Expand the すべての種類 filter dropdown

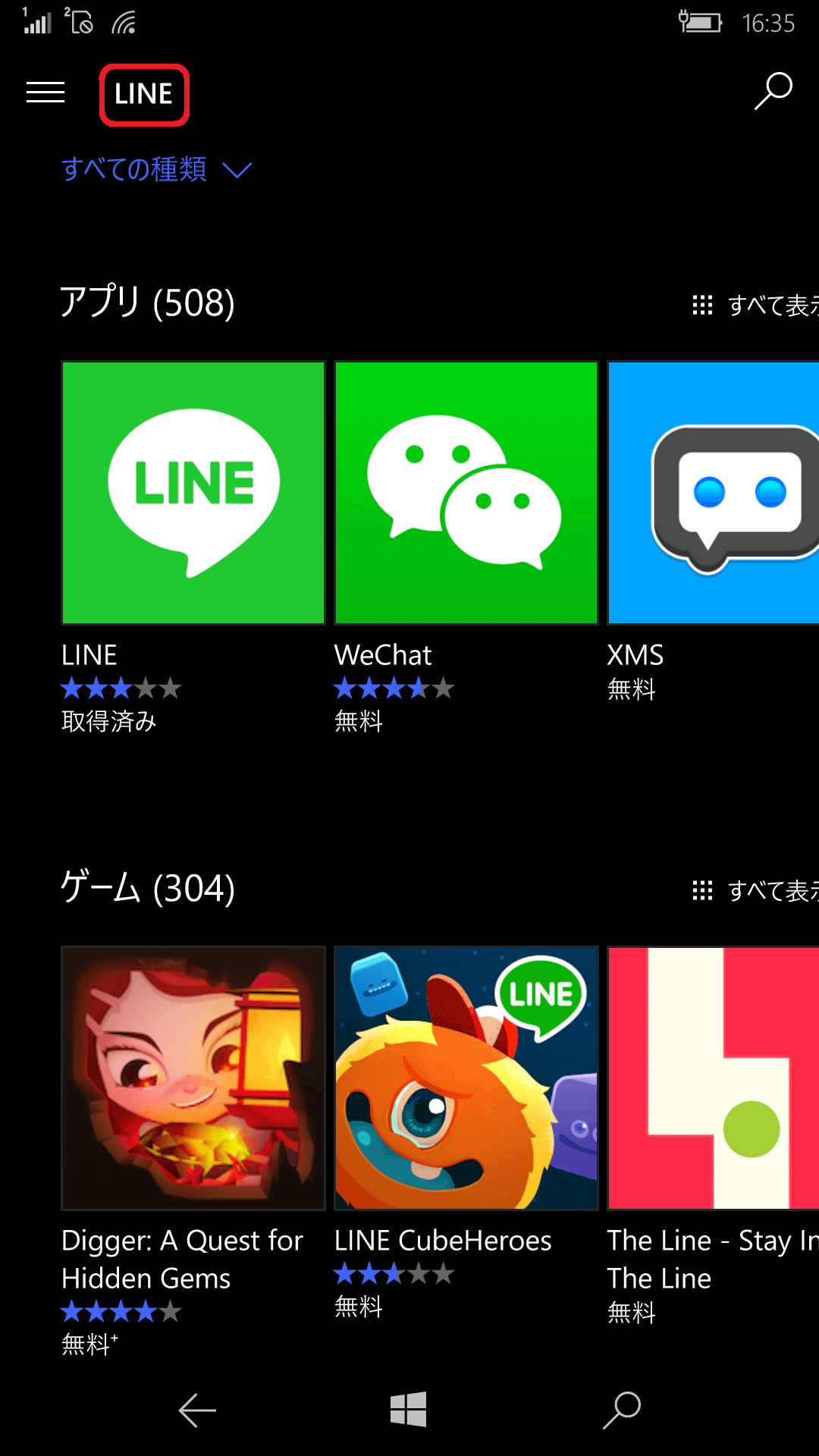tap(156, 169)
